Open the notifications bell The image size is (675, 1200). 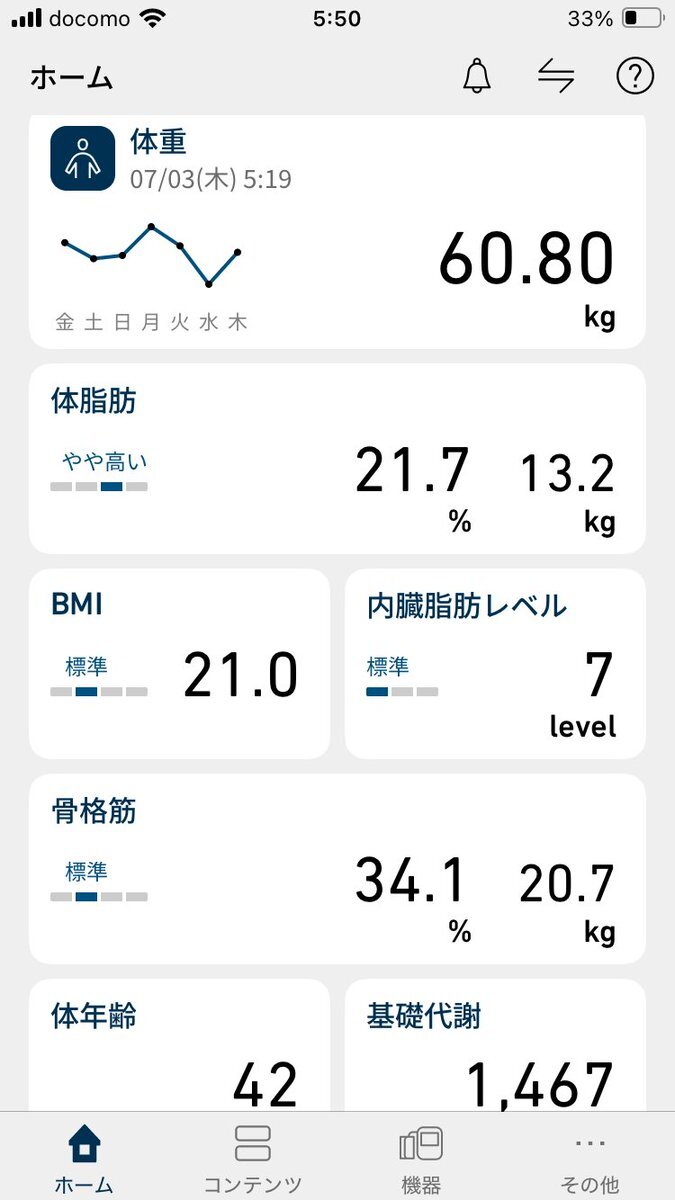click(x=478, y=76)
